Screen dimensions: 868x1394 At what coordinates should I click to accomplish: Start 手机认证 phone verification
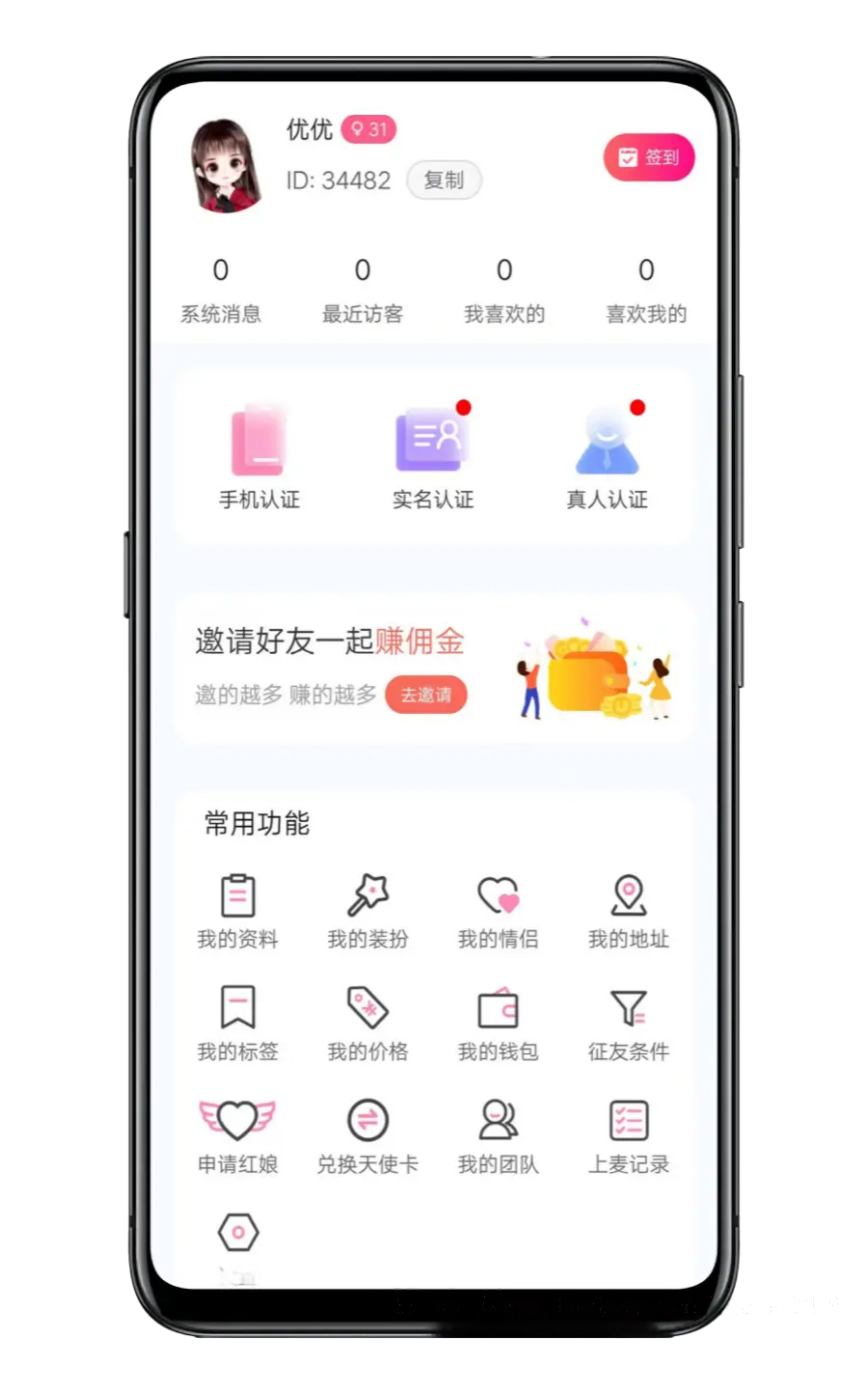pos(258,456)
